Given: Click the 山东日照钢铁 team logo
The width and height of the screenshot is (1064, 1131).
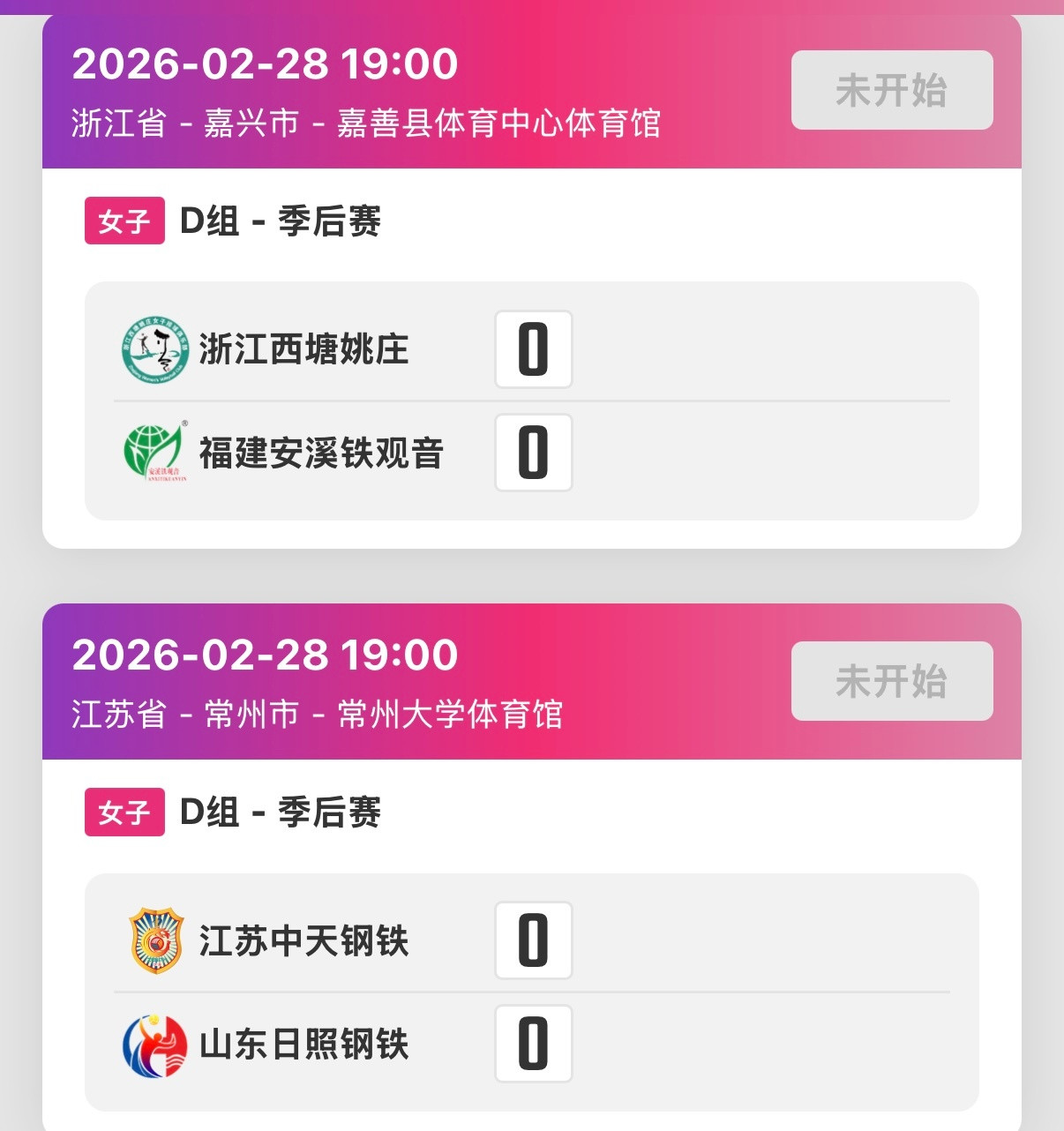Looking at the screenshot, I should pos(157,1045).
